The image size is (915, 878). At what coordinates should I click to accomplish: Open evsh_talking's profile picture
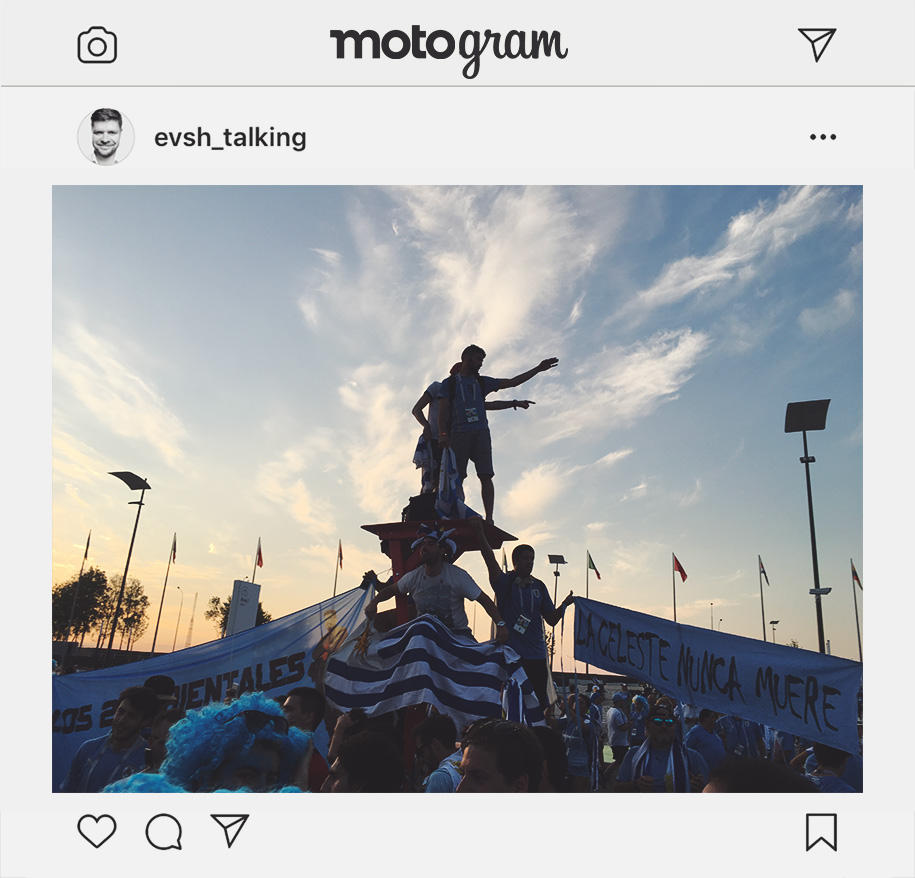point(106,137)
